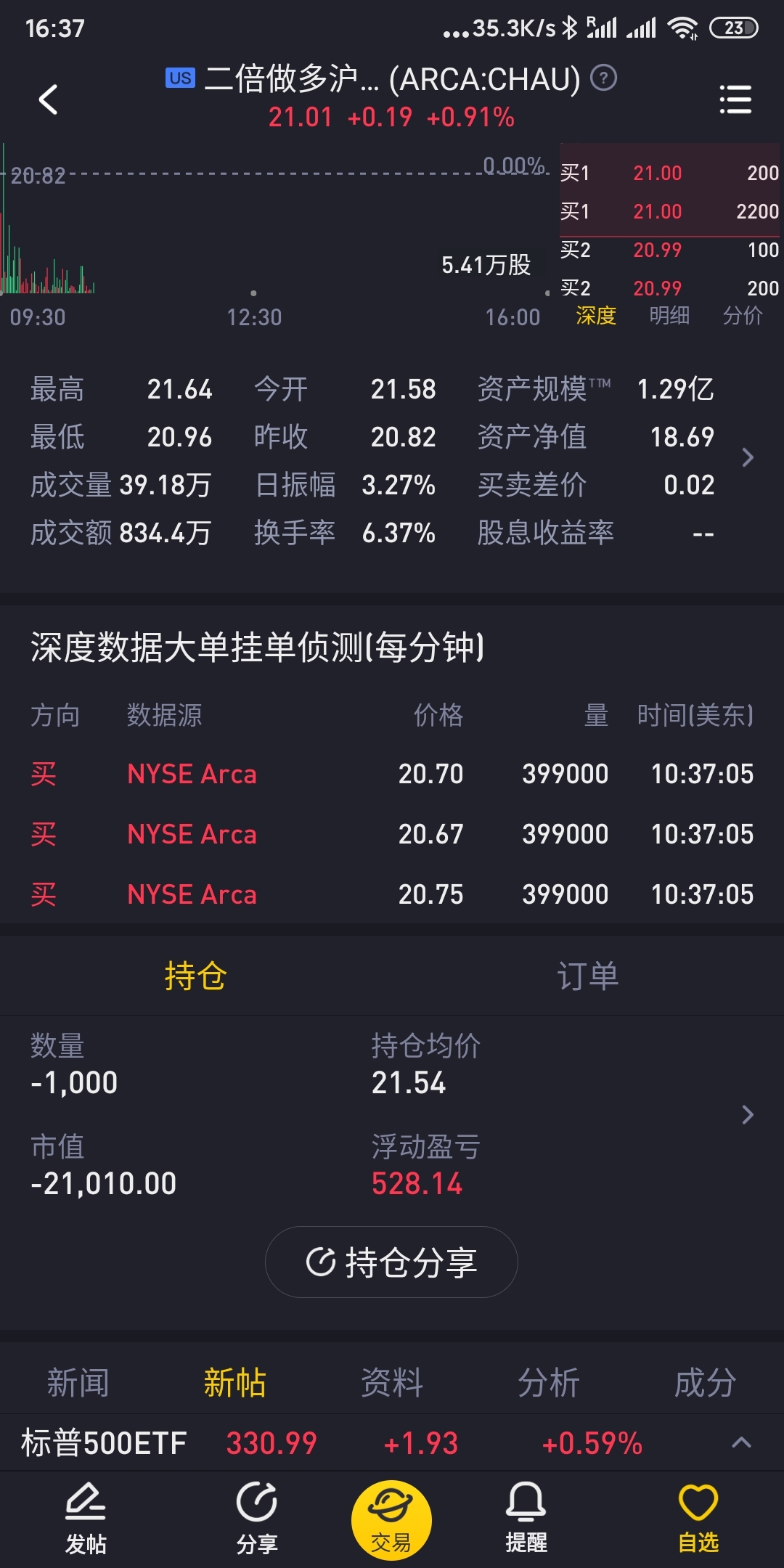Expand quote details via chevron beside 资产净值
The image size is (784, 1568).
tap(748, 457)
